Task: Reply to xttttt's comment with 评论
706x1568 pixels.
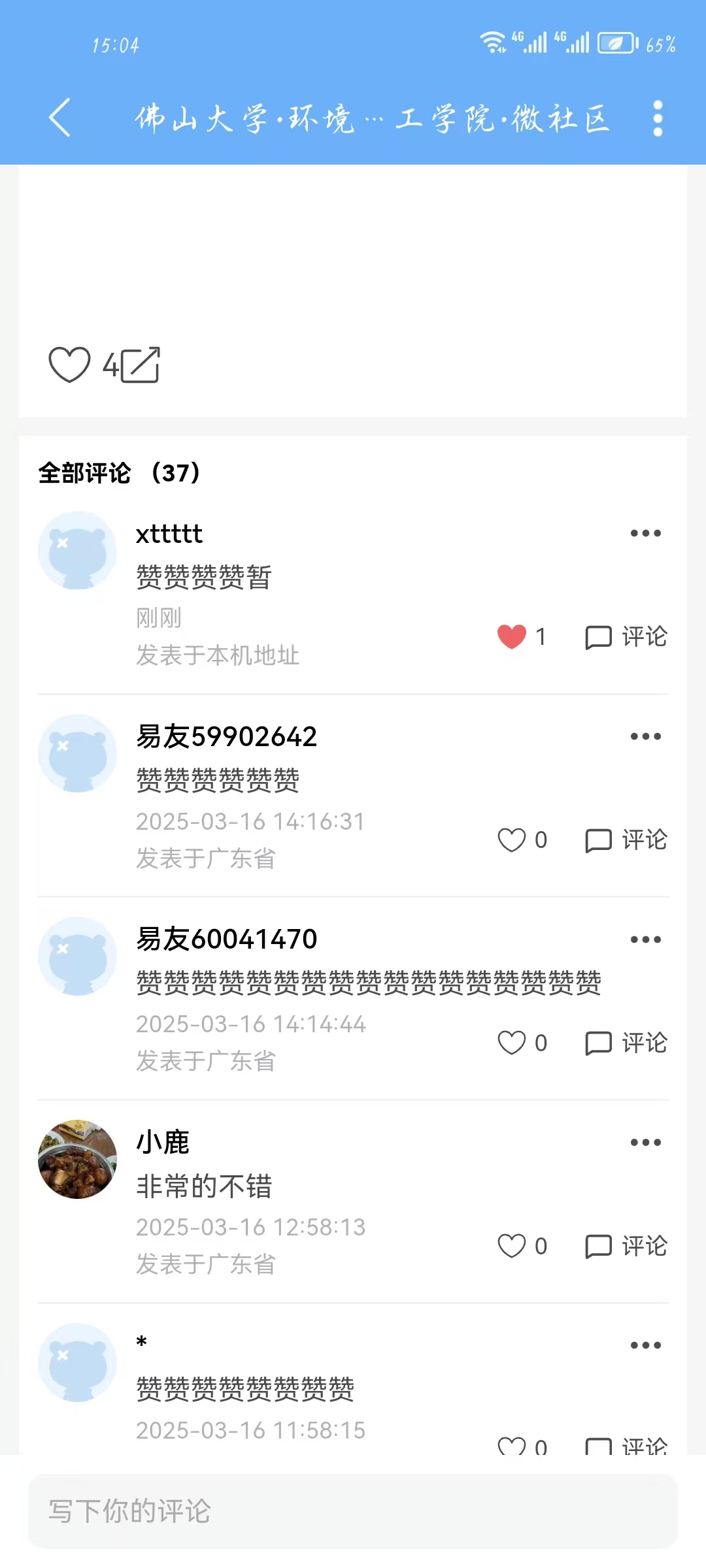Action: (626, 636)
